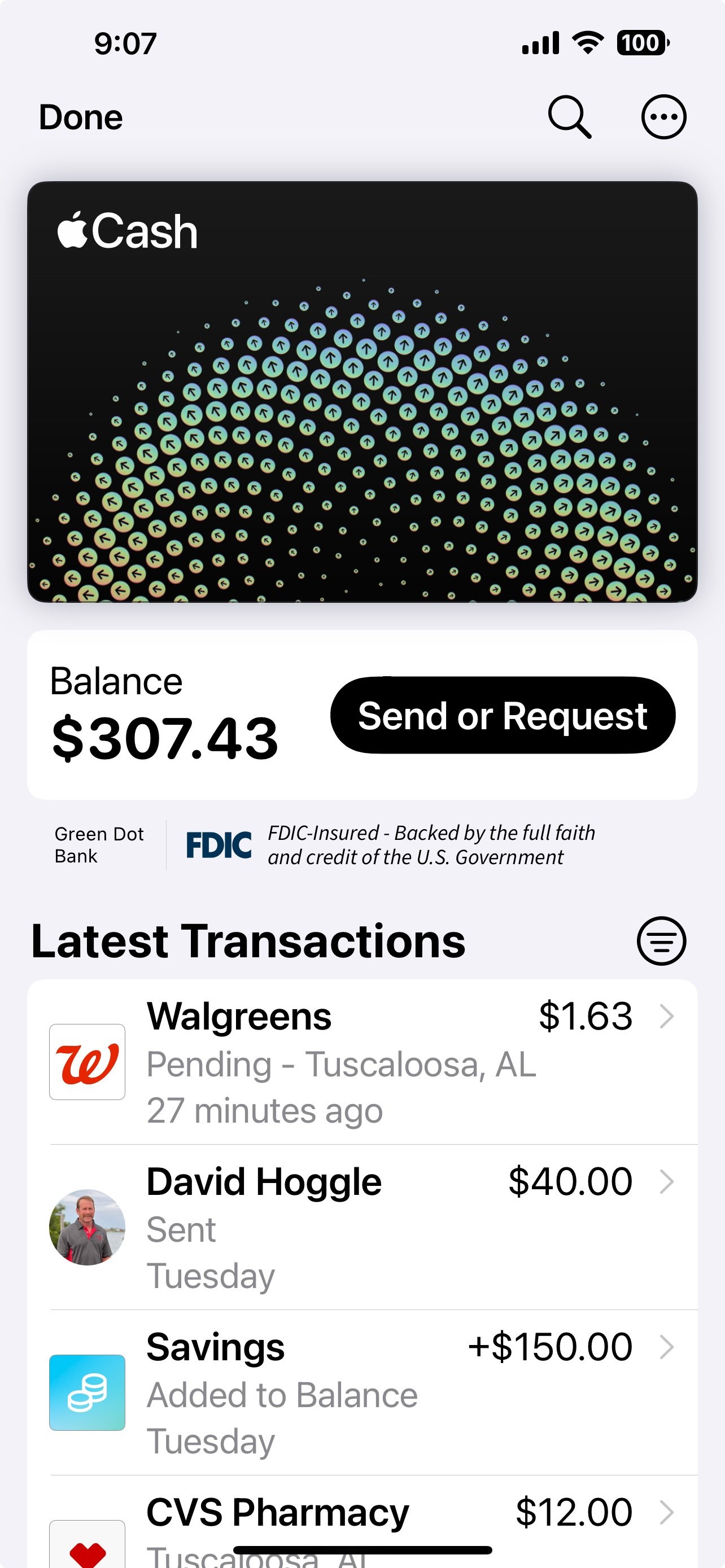Open the more options ellipsis menu

pos(663,117)
